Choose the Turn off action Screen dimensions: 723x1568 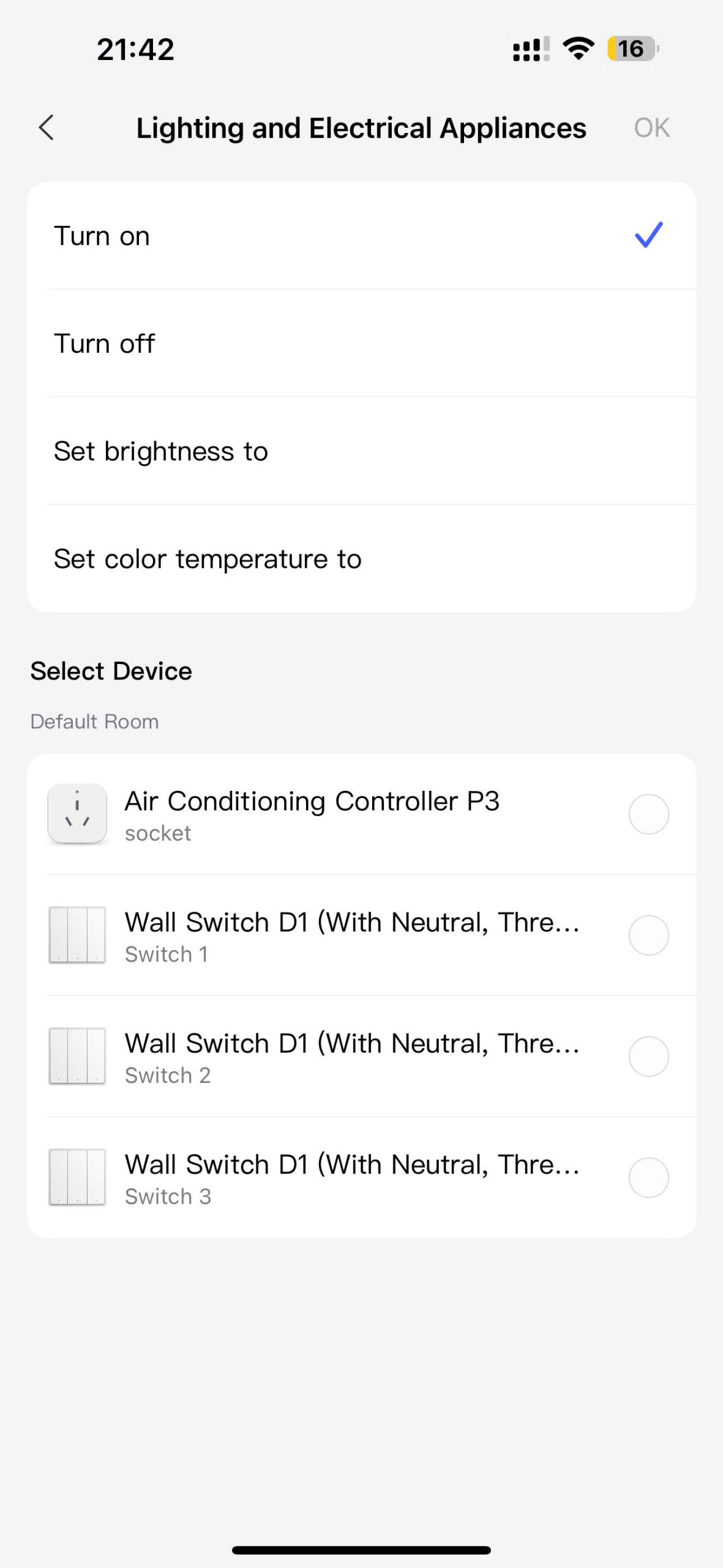(361, 343)
